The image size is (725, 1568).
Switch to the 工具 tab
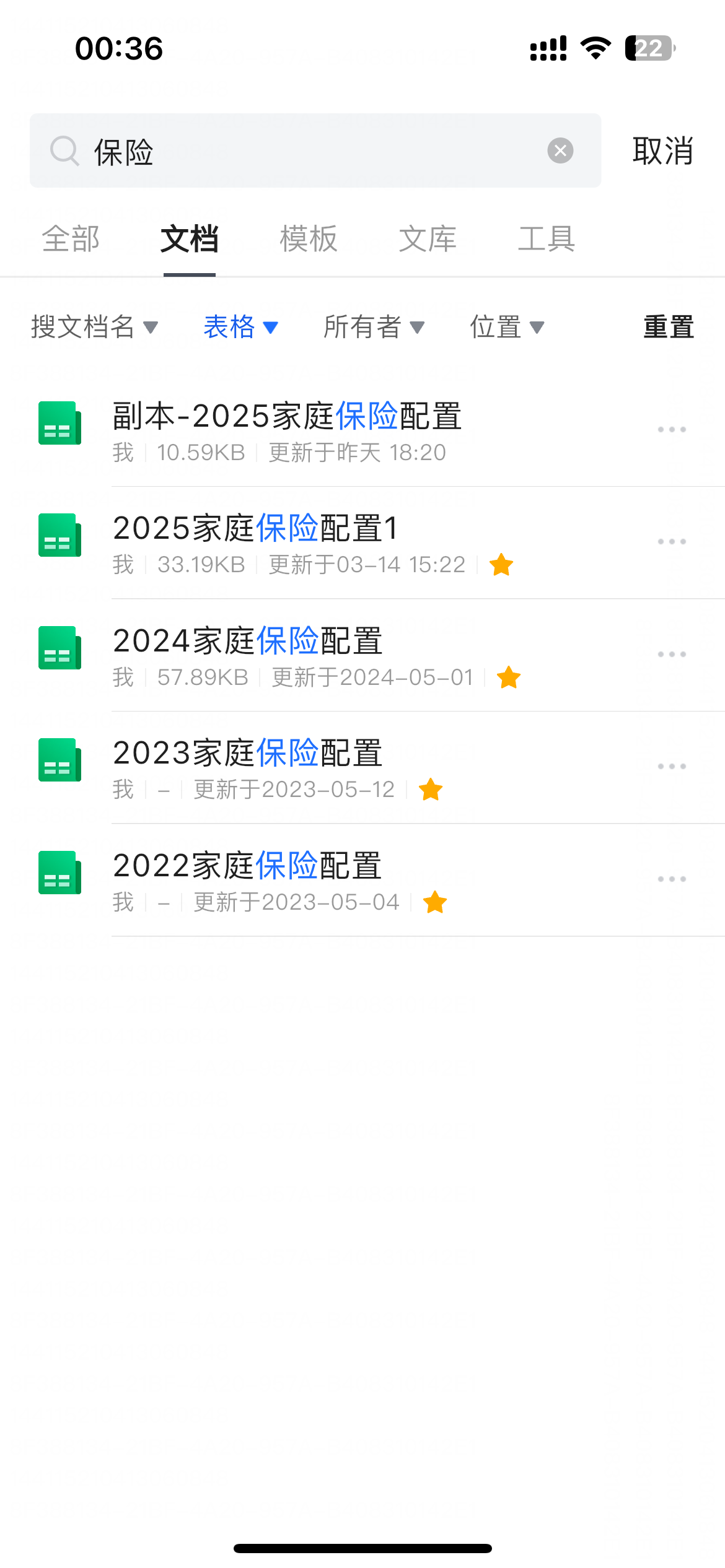click(547, 239)
